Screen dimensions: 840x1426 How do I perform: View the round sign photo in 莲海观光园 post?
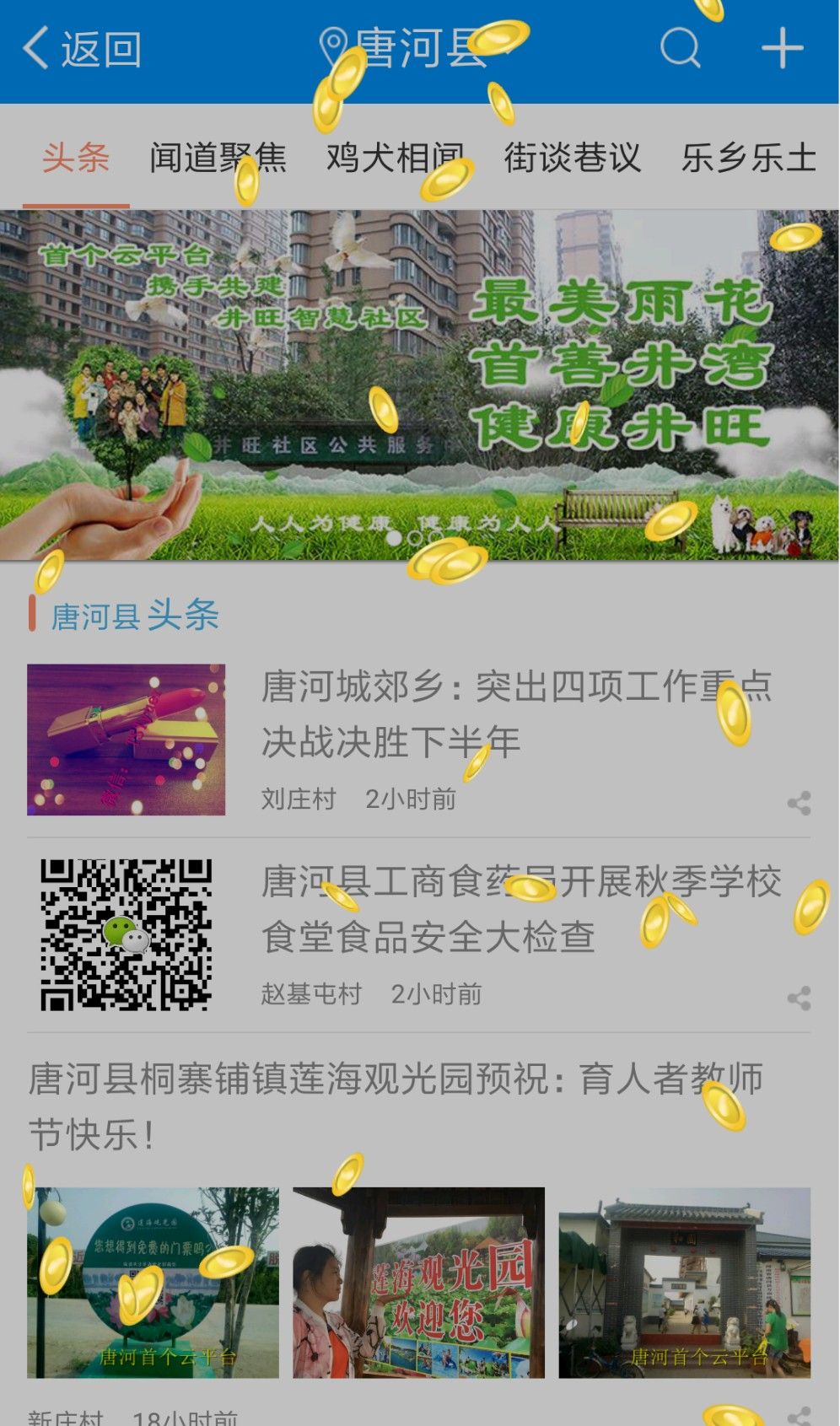(x=153, y=1283)
